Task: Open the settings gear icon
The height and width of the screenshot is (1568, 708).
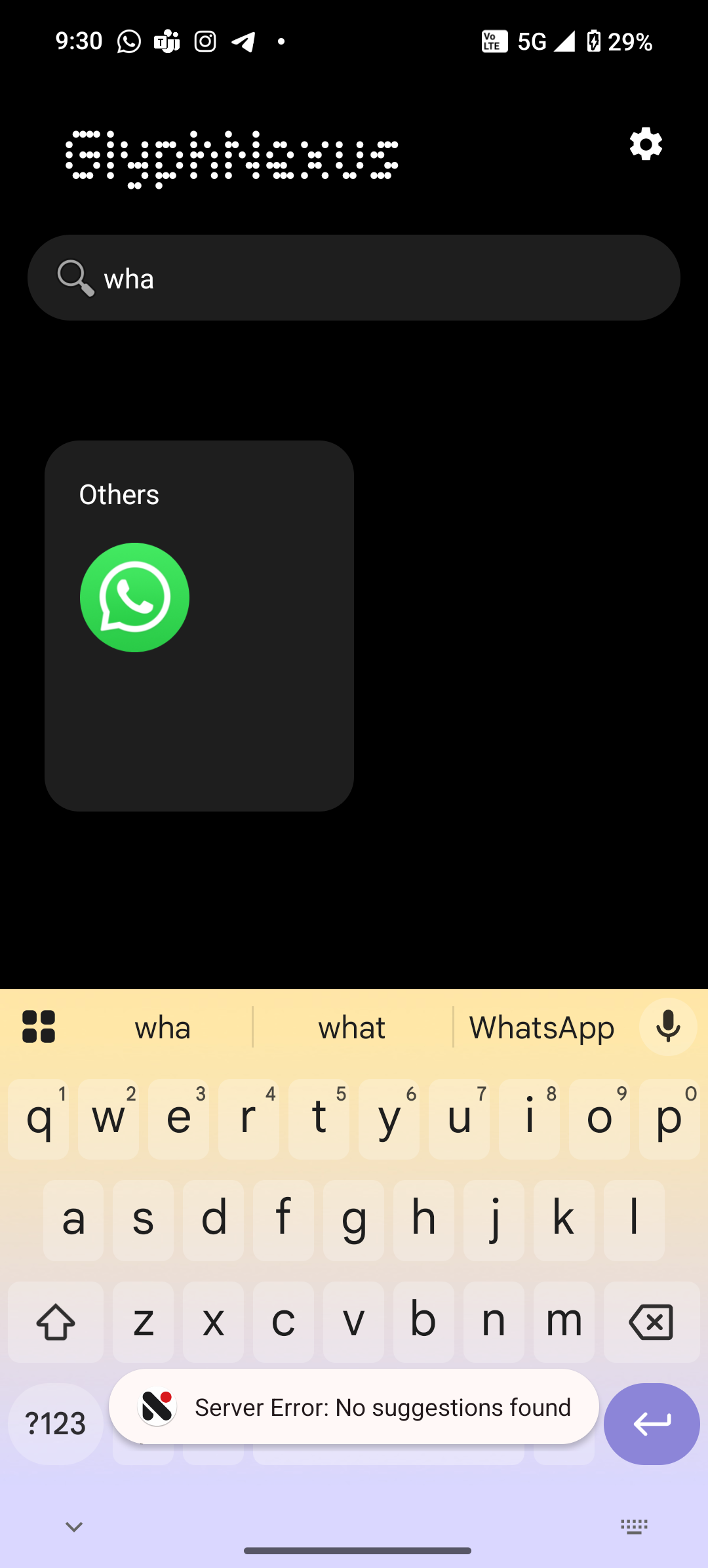Action: (646, 144)
